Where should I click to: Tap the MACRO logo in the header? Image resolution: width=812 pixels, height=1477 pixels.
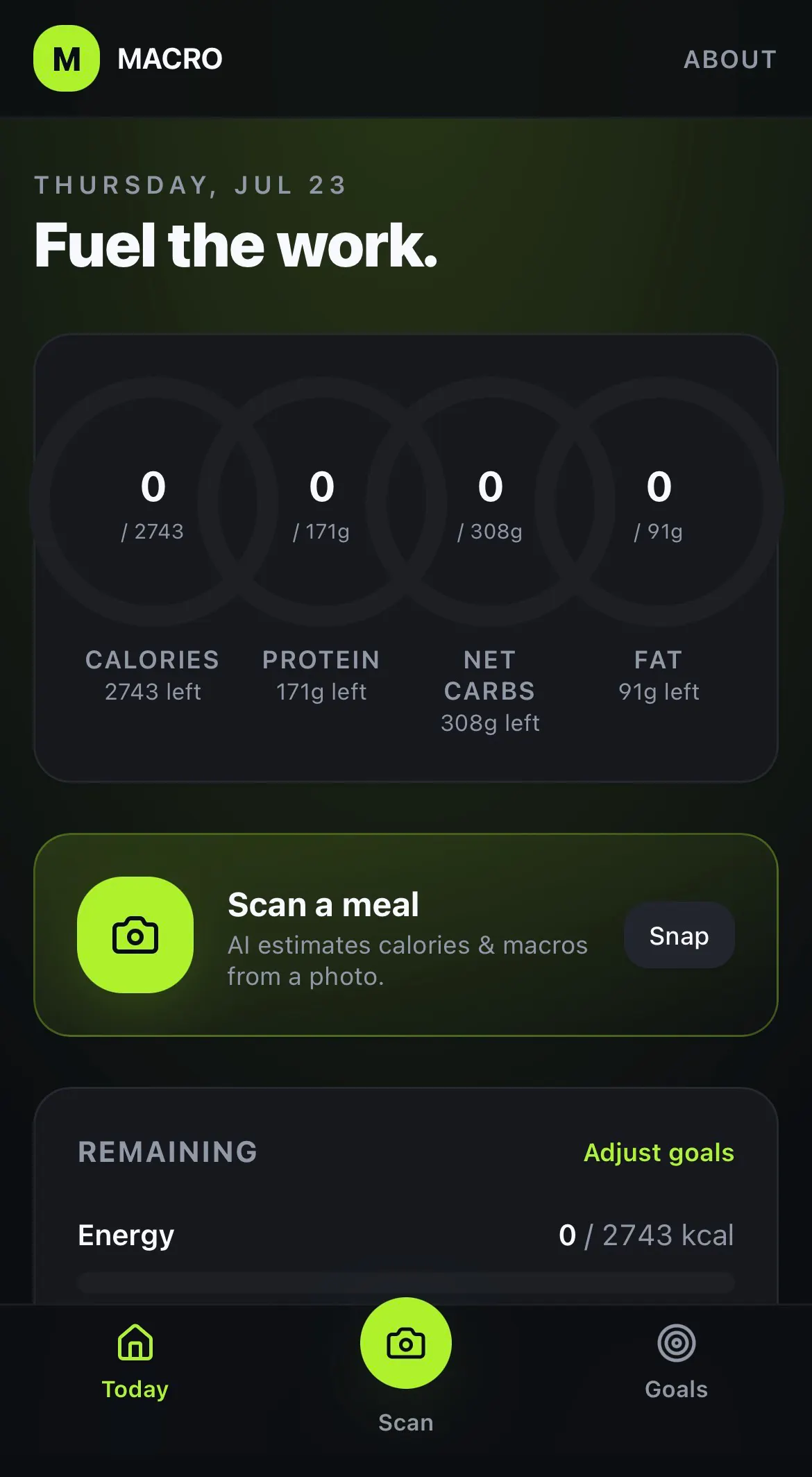click(x=128, y=58)
